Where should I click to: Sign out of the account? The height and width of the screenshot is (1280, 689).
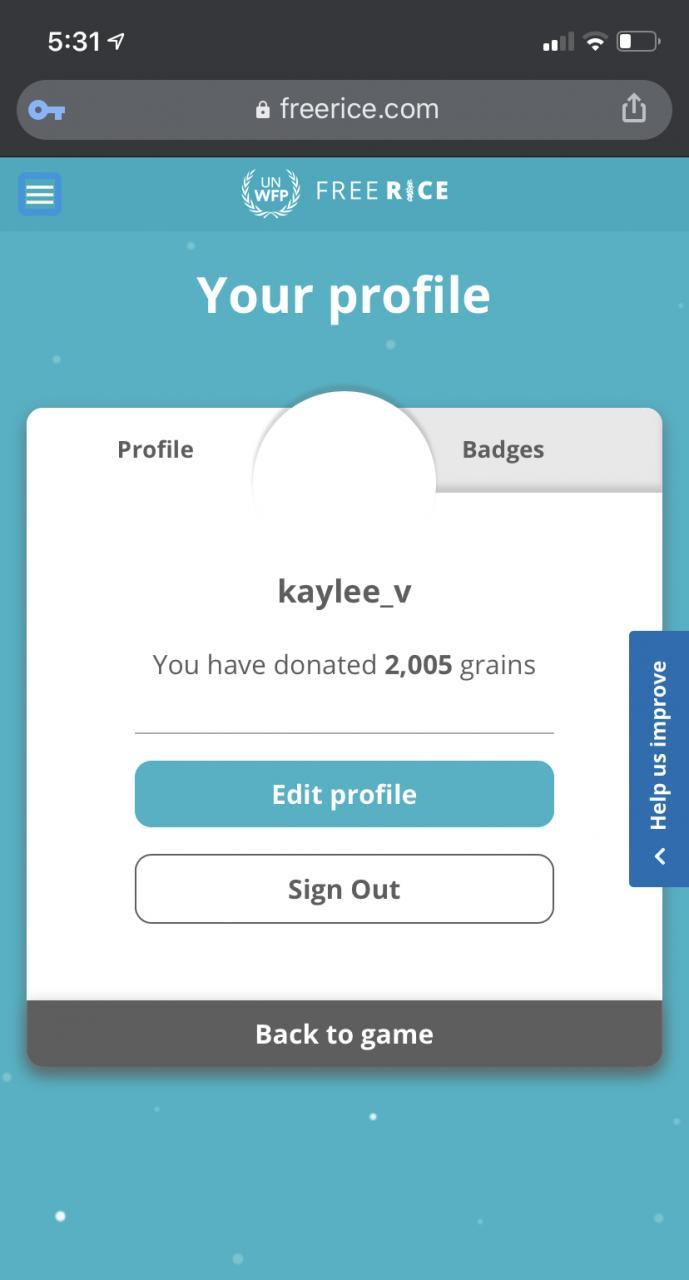point(344,889)
